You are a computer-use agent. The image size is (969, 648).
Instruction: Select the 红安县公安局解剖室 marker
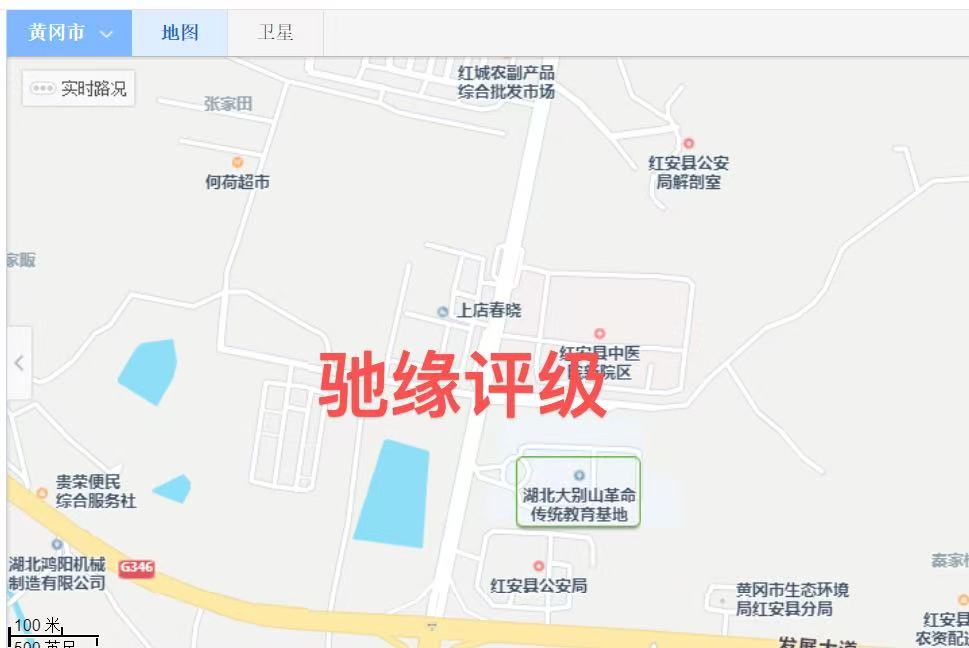pyautogui.click(x=688, y=144)
